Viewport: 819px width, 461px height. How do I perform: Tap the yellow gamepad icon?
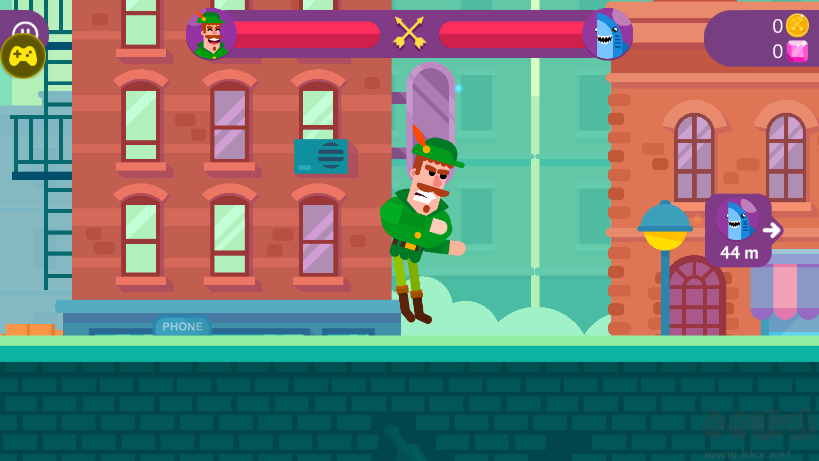(x=21, y=56)
